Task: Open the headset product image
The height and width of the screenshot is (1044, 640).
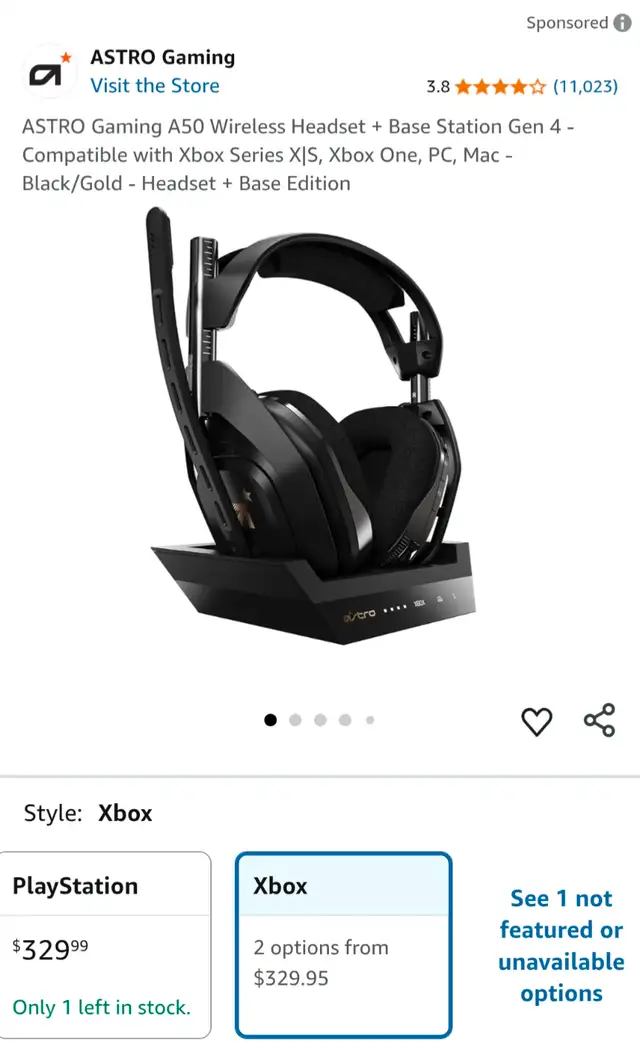Action: (x=310, y=426)
